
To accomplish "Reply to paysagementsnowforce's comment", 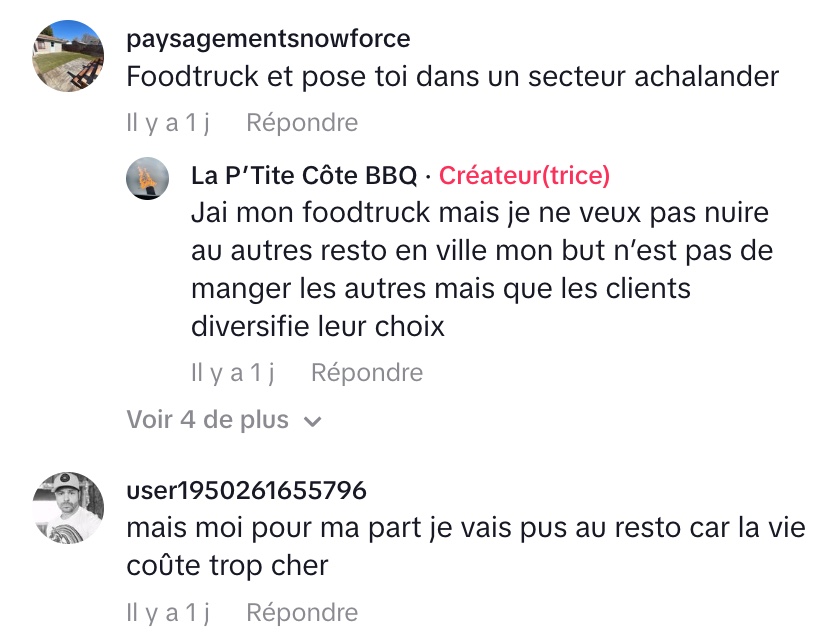I will click(302, 123).
